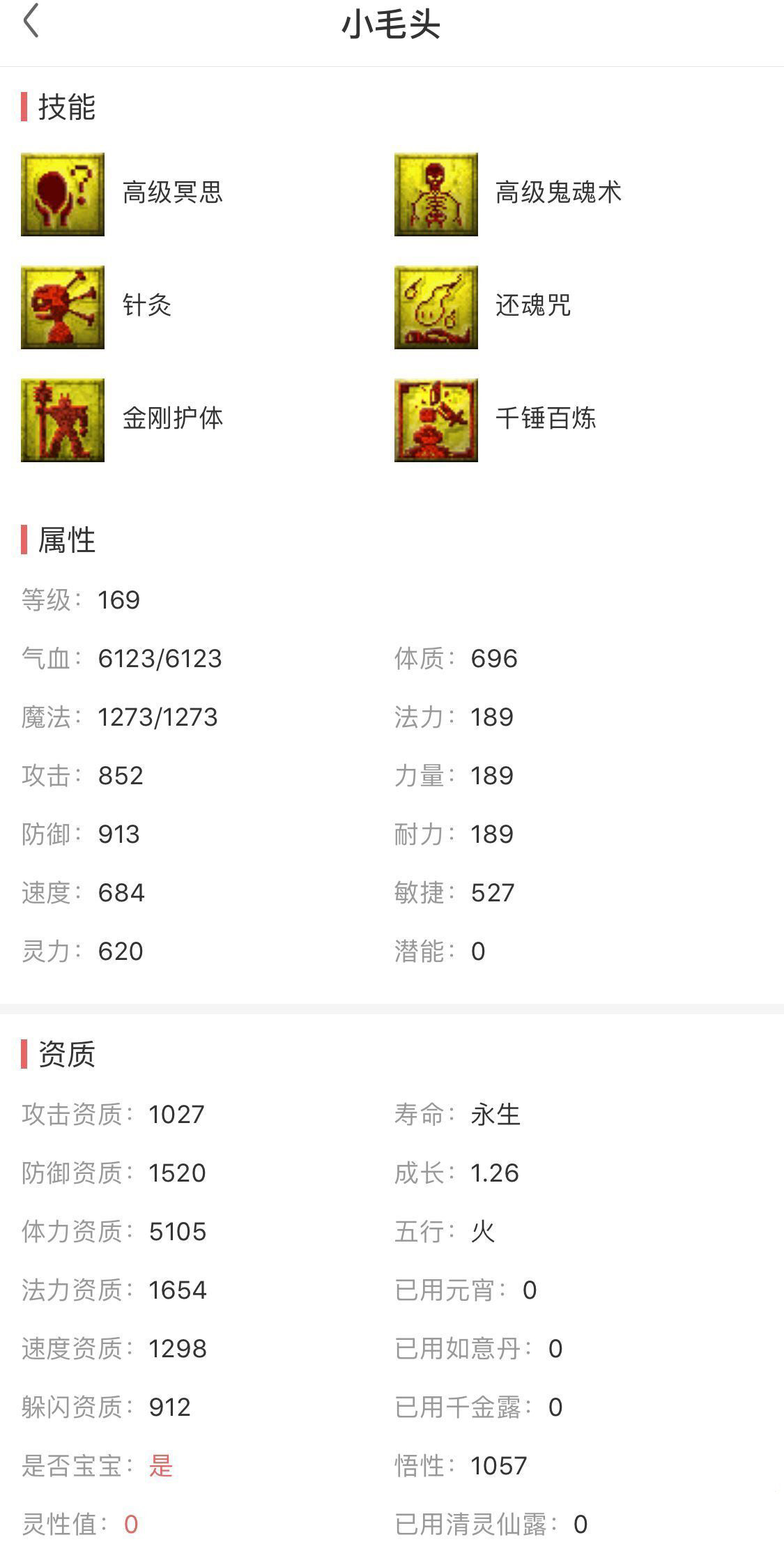This screenshot has width=784, height=1542.
Task: Open the 高级冥思 skill icon
Action: pyautogui.click(x=63, y=194)
